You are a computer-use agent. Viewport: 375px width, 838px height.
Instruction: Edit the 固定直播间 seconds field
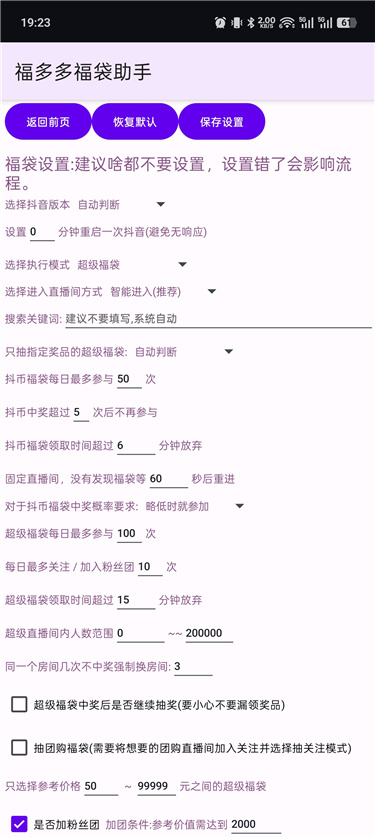coord(169,479)
